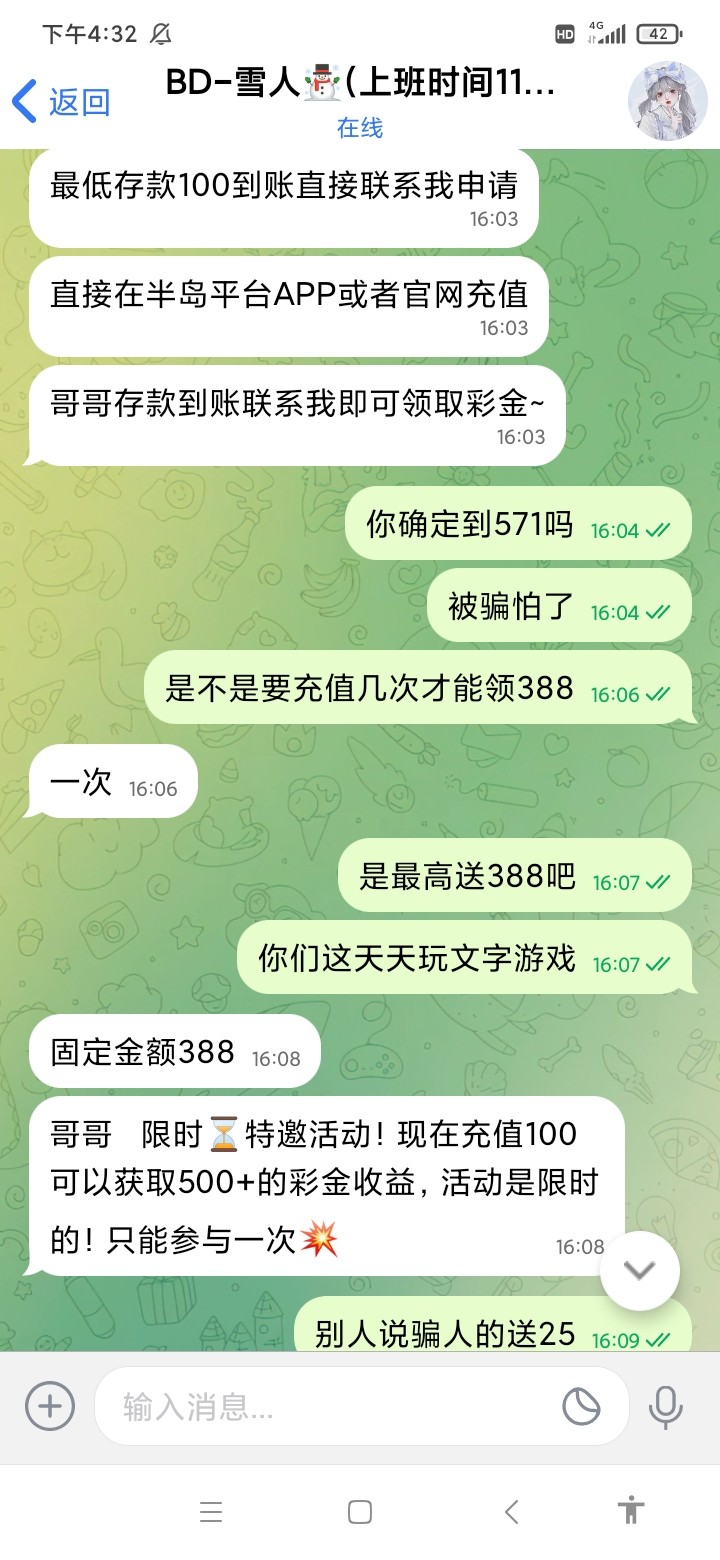Go back with the system back arrow

pyautogui.click(x=512, y=1512)
